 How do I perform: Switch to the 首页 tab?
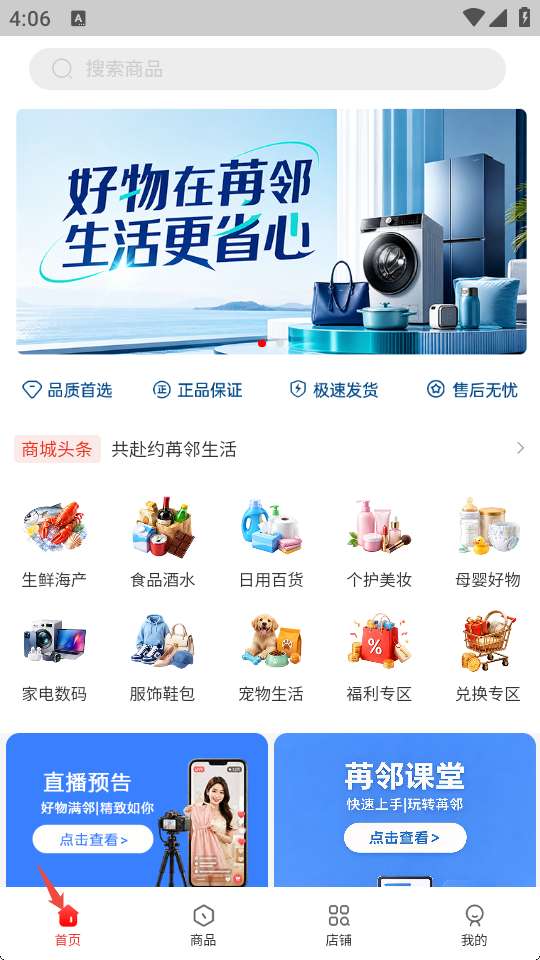[68, 926]
